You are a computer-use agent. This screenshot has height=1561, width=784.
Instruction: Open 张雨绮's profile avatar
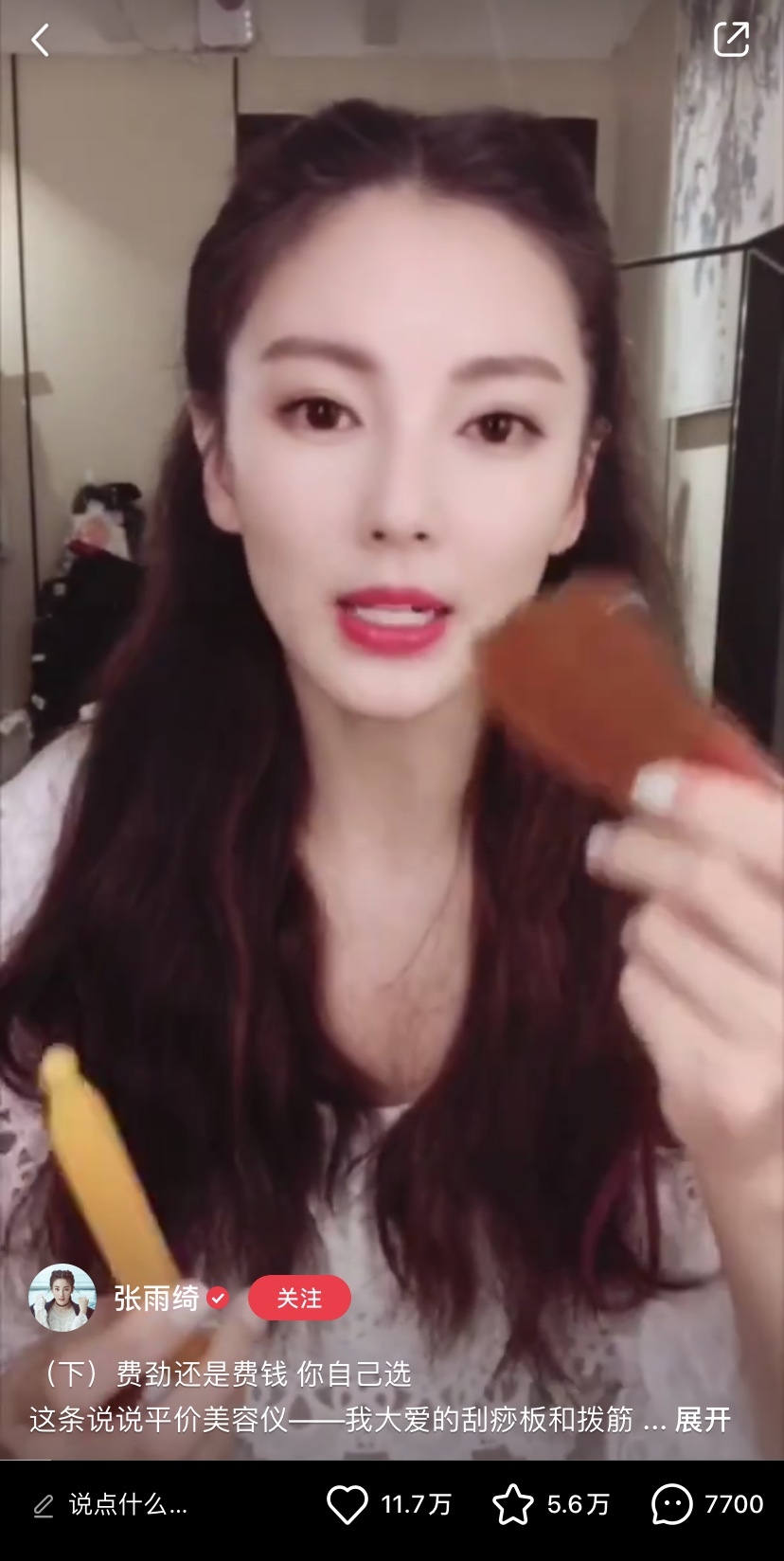62,1298
